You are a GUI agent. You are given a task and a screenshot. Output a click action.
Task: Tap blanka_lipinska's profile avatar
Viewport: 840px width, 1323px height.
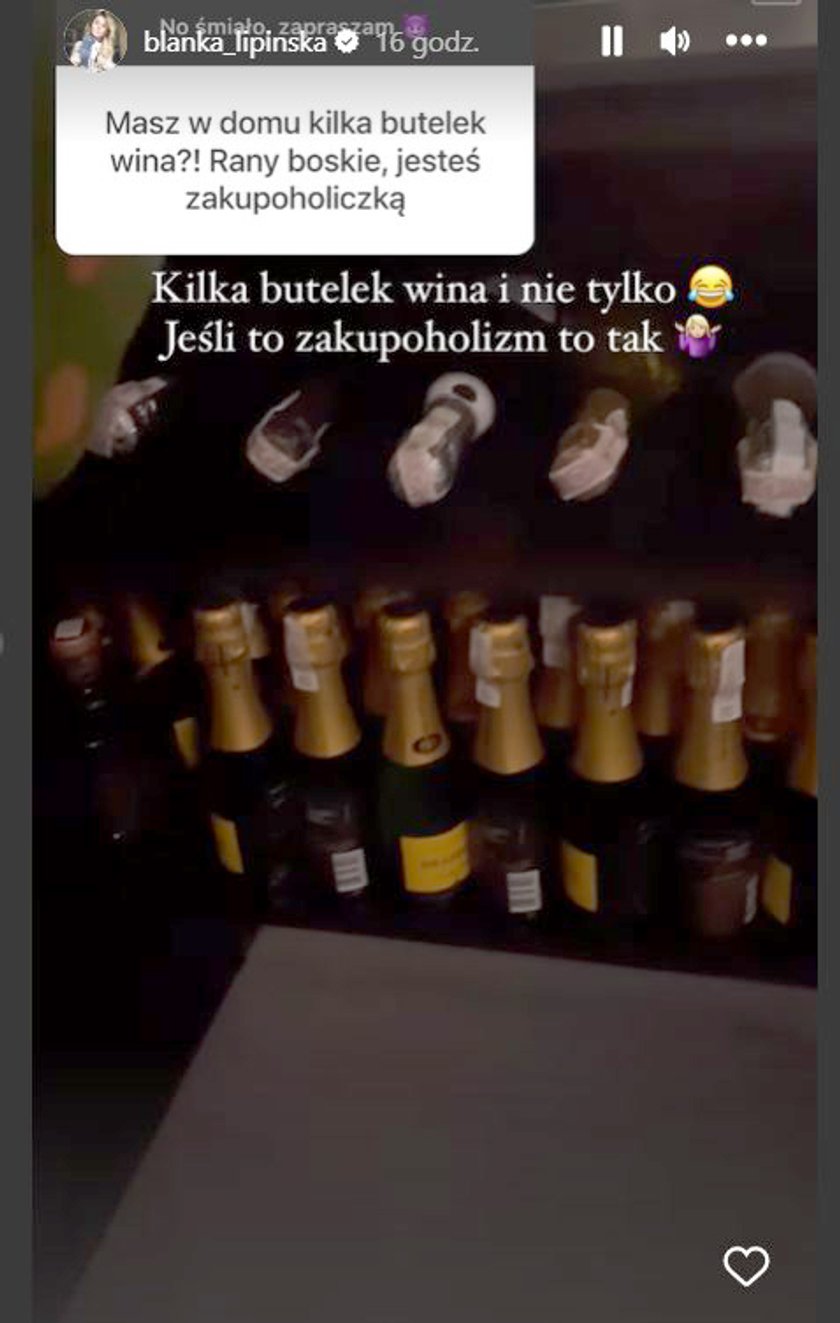95,40
